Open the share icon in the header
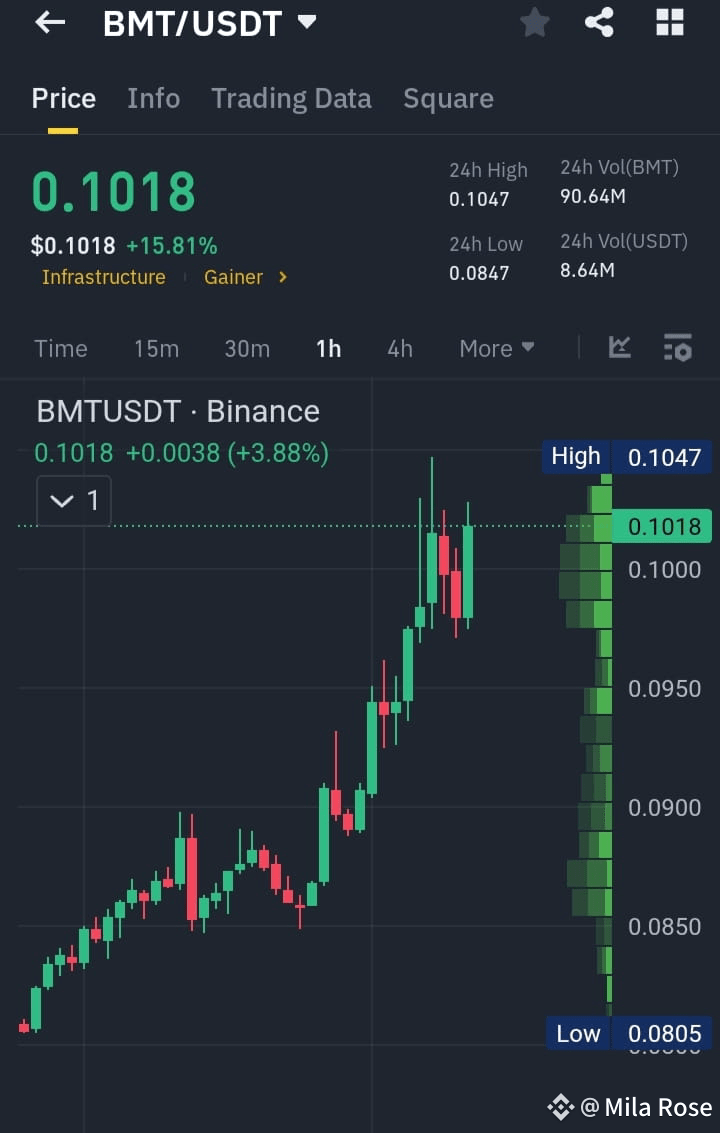Viewport: 720px width, 1133px height. coord(599,22)
